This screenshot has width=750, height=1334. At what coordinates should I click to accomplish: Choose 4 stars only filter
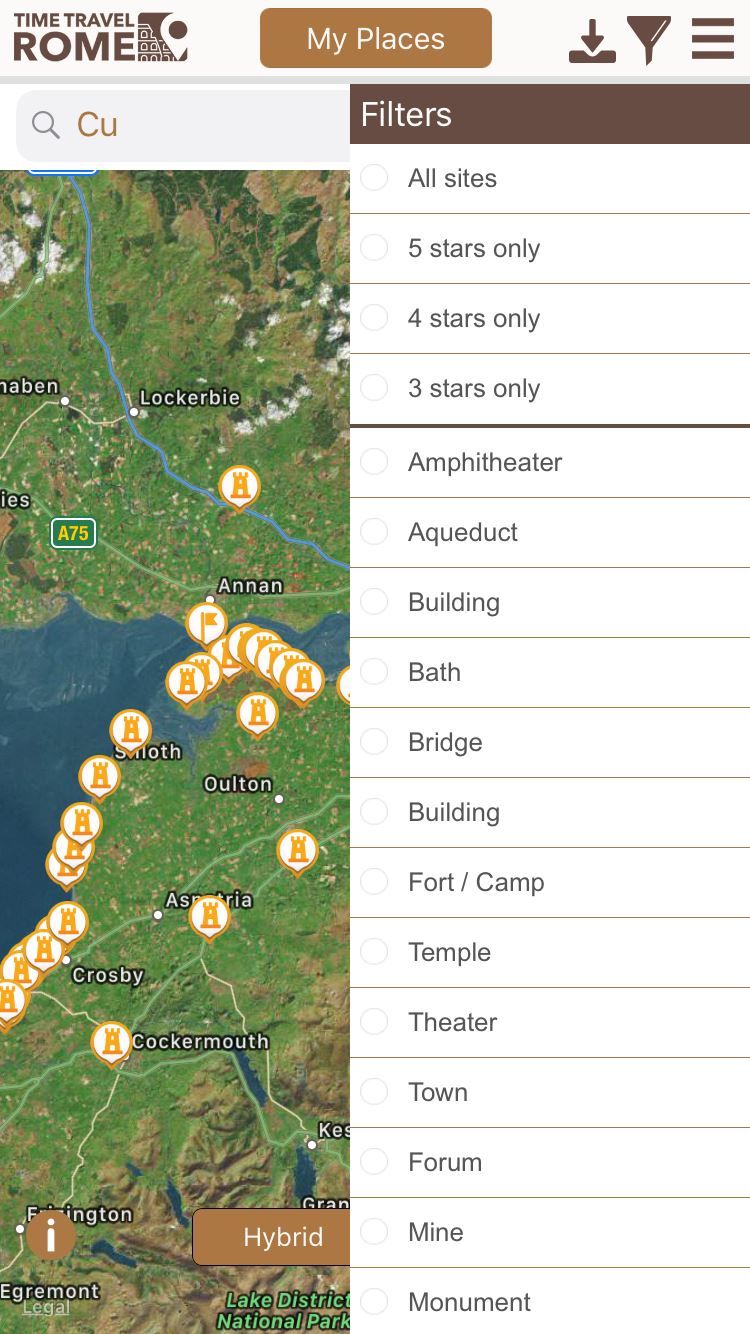[550, 318]
